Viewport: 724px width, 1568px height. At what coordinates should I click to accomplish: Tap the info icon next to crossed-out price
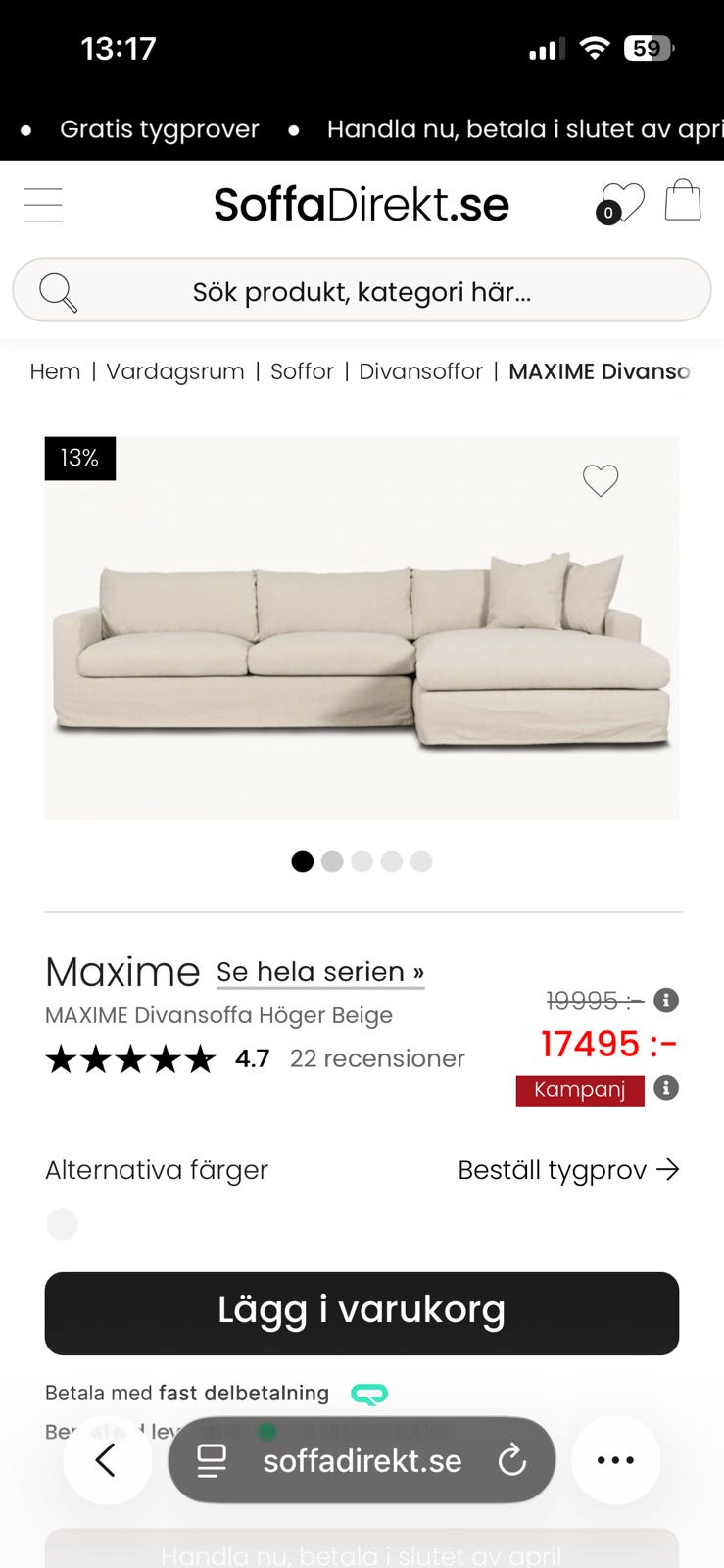665,1001
